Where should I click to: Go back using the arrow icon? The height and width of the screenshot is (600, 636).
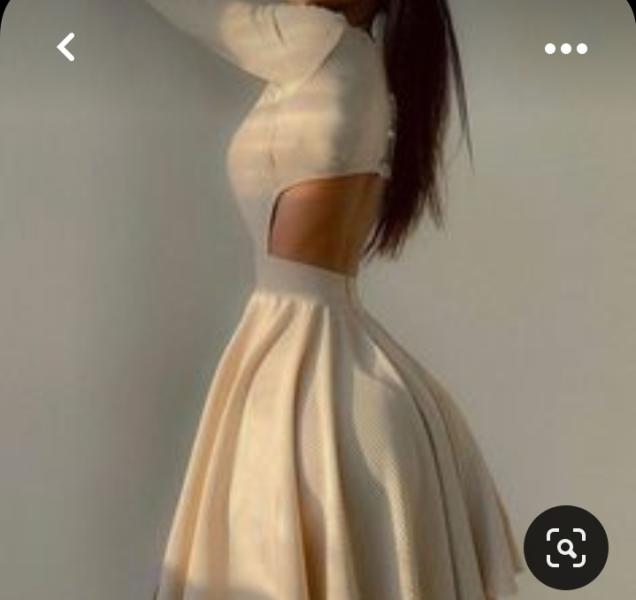pyautogui.click(x=66, y=47)
